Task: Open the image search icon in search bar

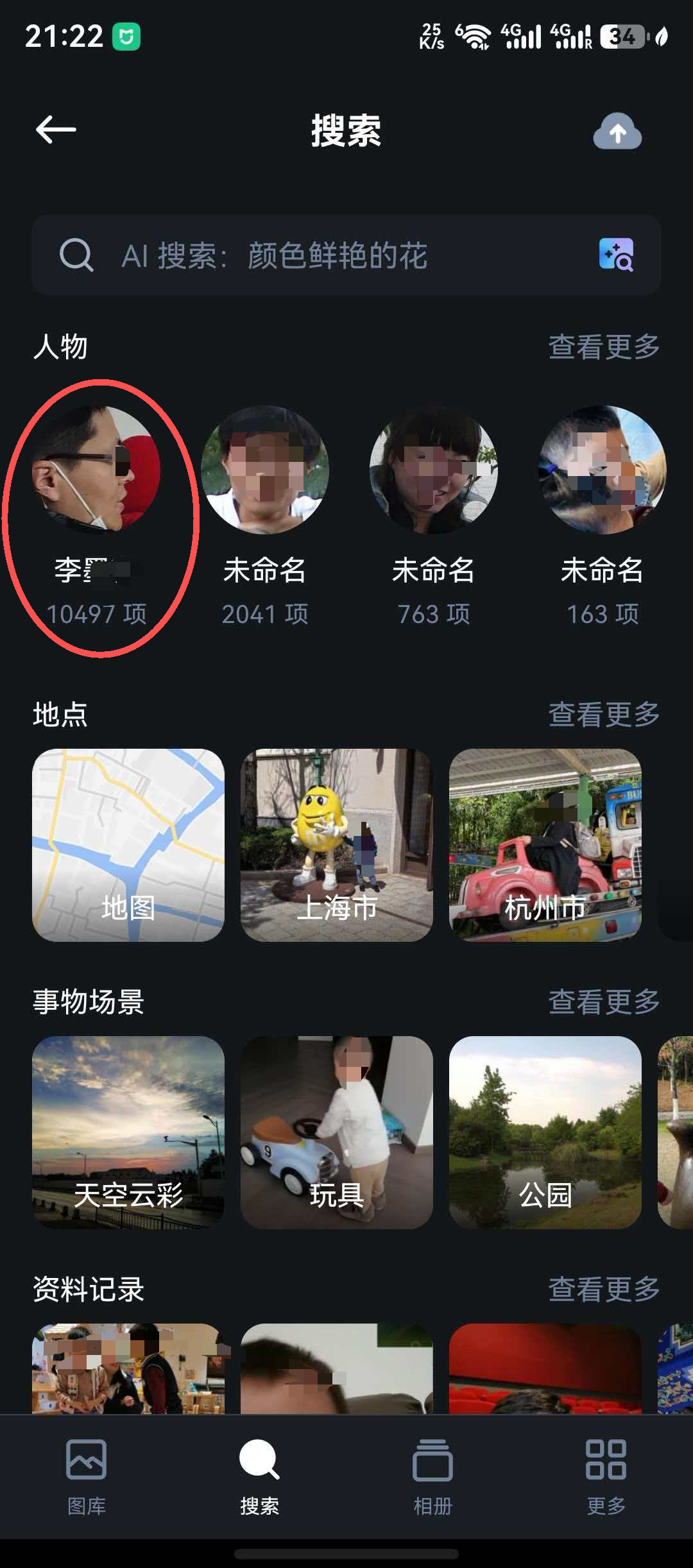Action: pyautogui.click(x=615, y=255)
